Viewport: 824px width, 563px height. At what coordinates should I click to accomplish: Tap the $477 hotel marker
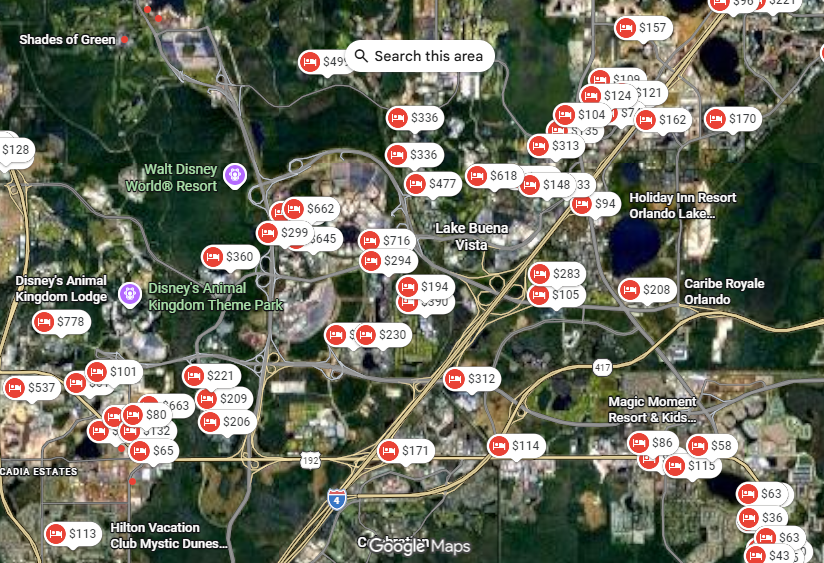coord(432,184)
